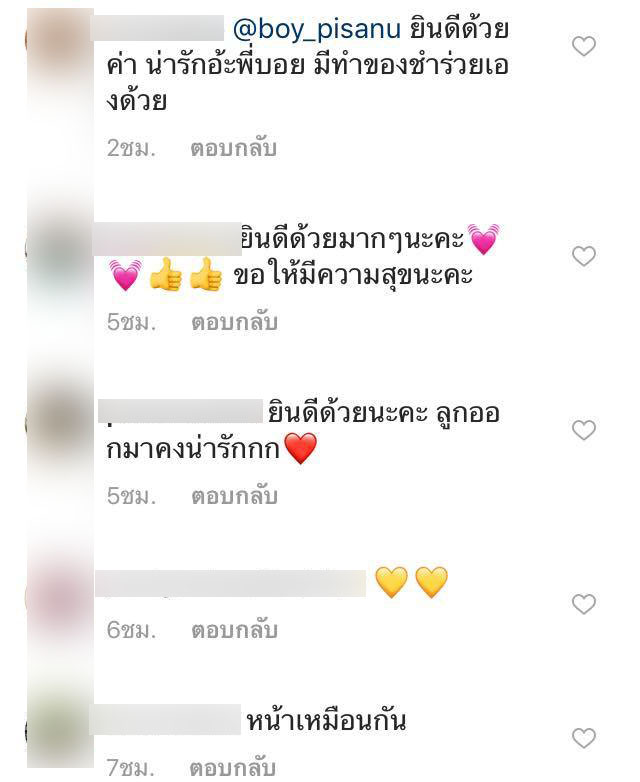This screenshot has width=640, height=782.
Task: Reply to the comment หน้าเหมือนกัน
Action: (233, 770)
